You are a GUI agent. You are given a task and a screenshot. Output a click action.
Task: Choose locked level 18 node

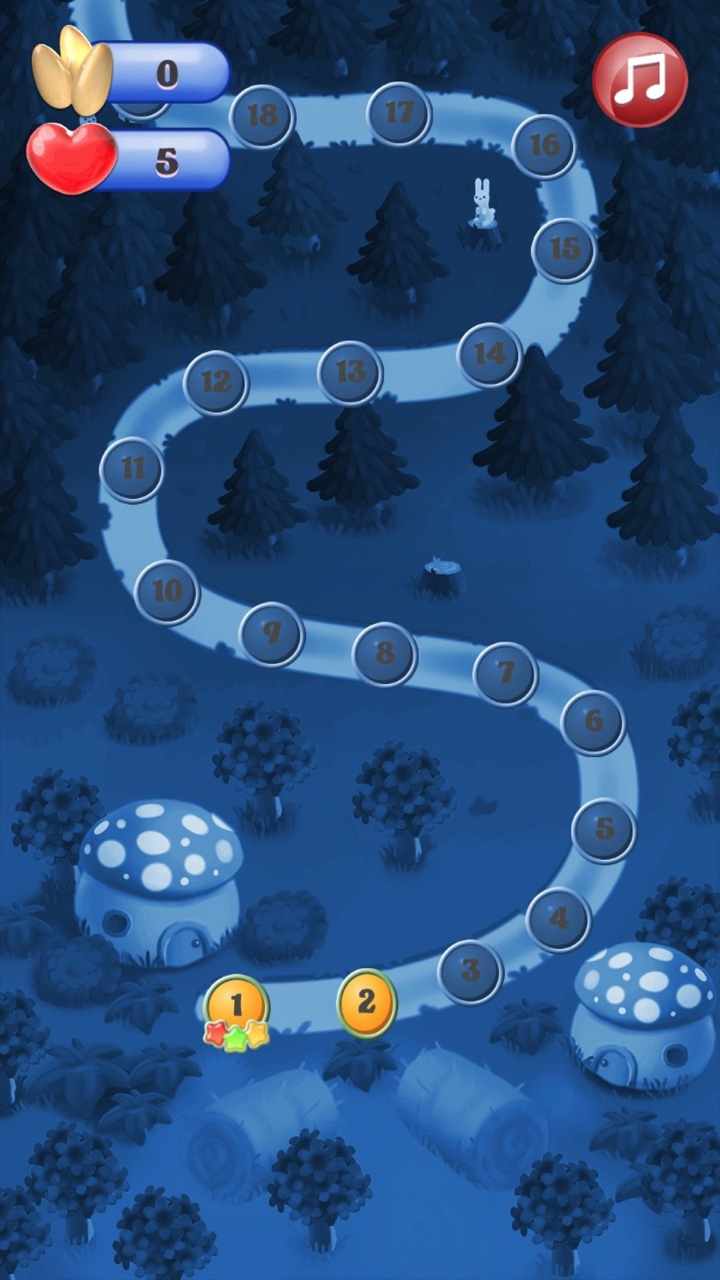pyautogui.click(x=262, y=117)
